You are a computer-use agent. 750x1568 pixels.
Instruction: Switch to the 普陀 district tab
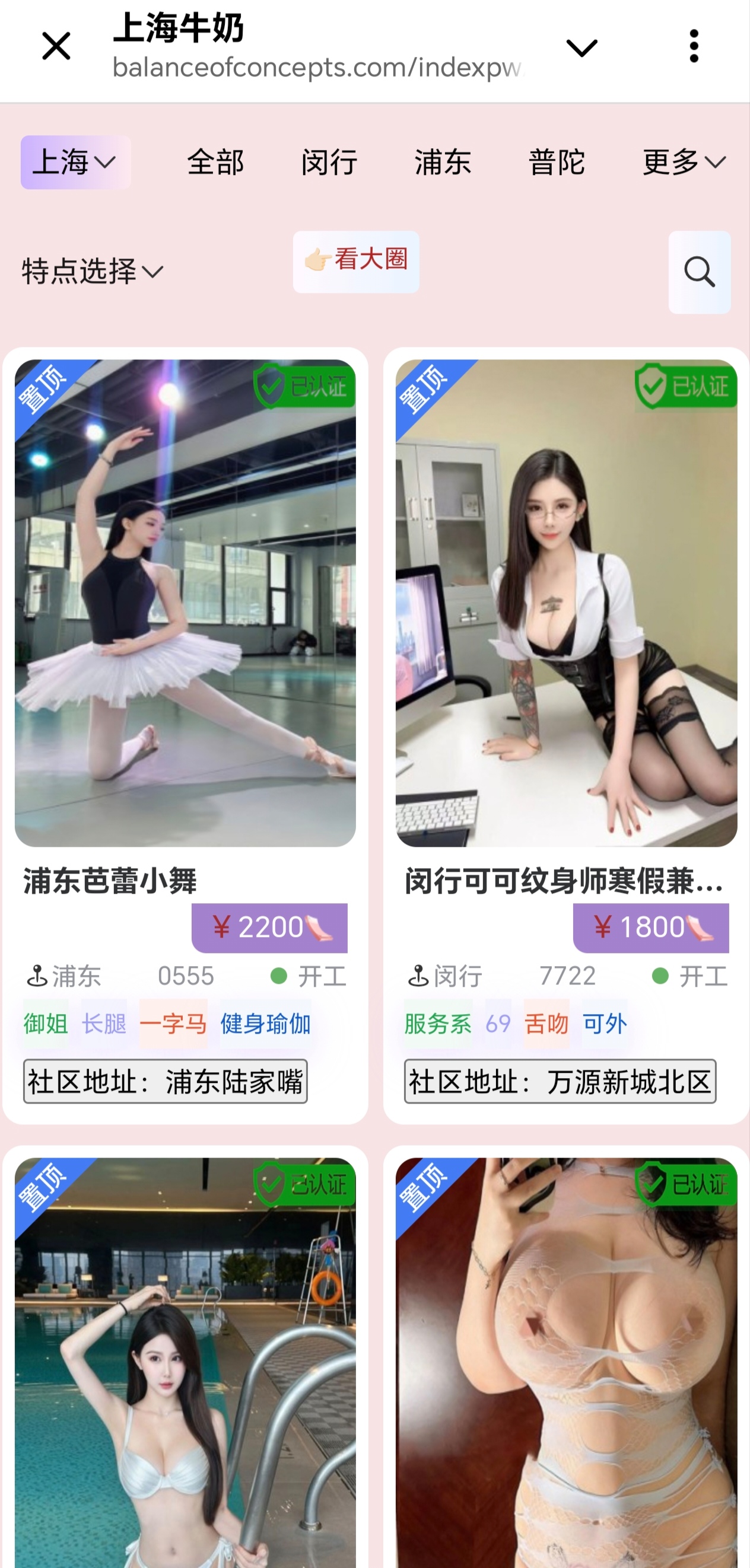pos(556,162)
